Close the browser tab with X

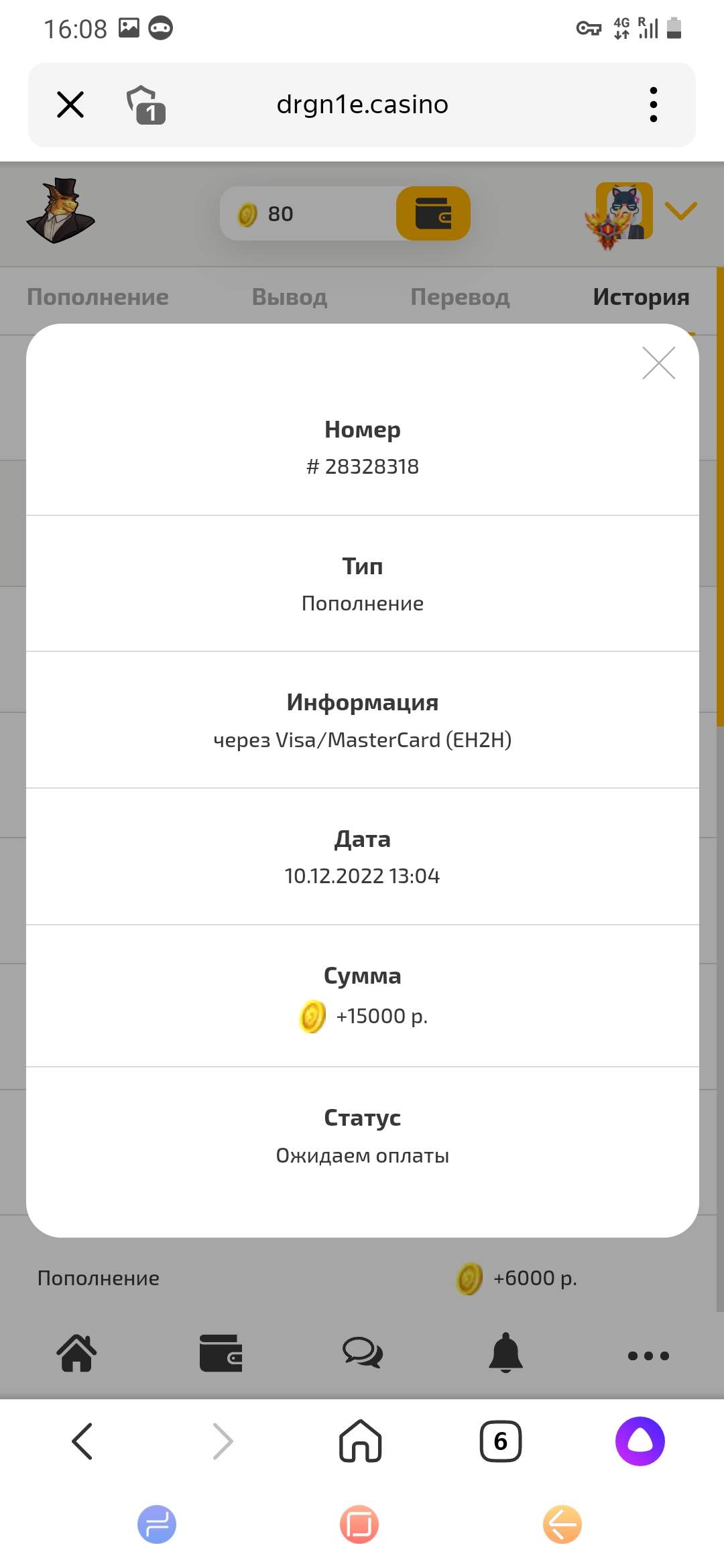tap(70, 105)
